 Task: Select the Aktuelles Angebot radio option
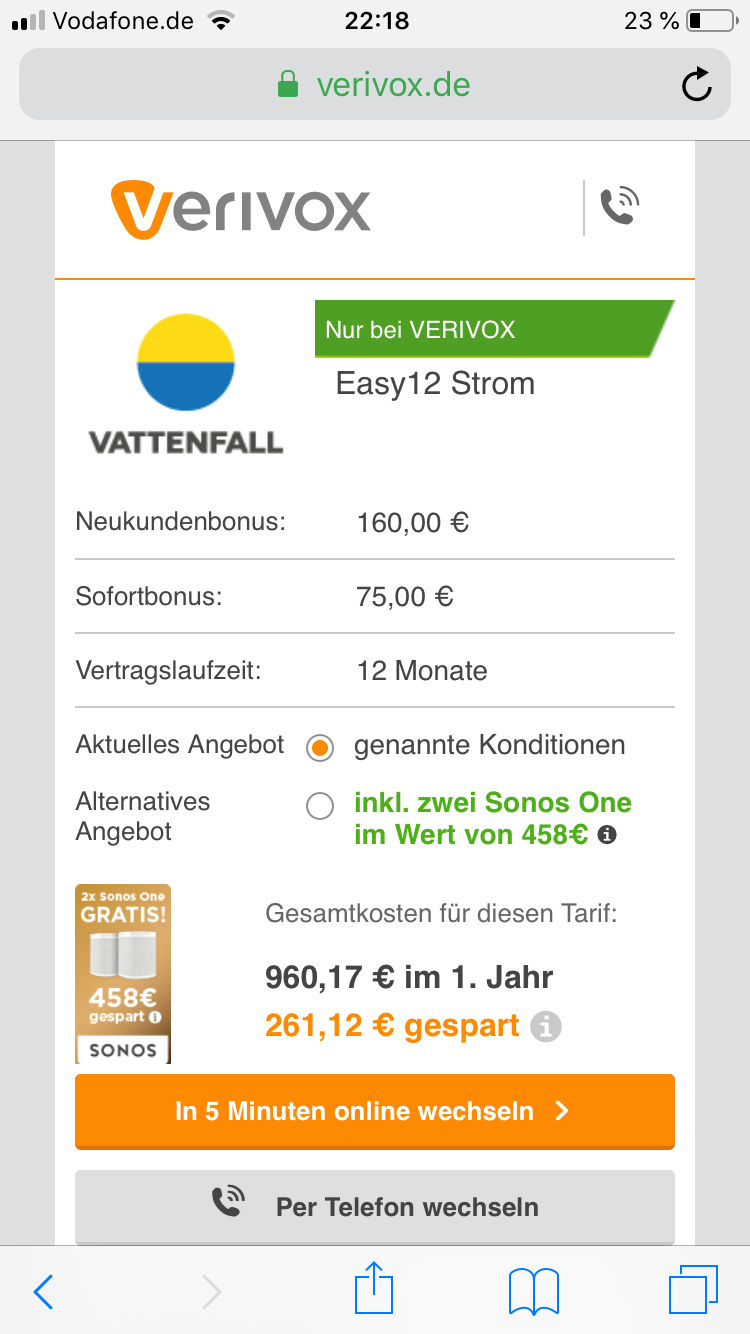320,747
